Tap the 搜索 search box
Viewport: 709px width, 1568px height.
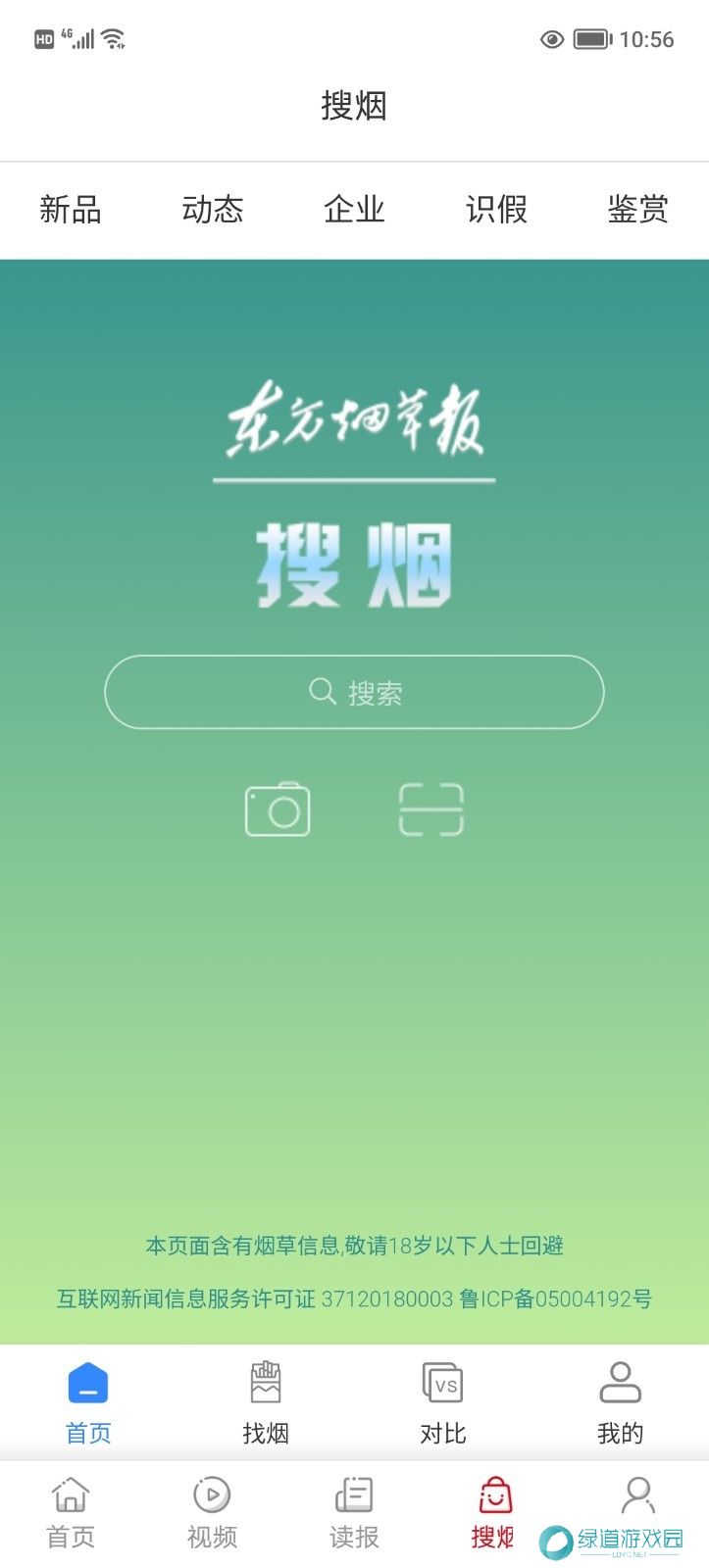(x=354, y=692)
